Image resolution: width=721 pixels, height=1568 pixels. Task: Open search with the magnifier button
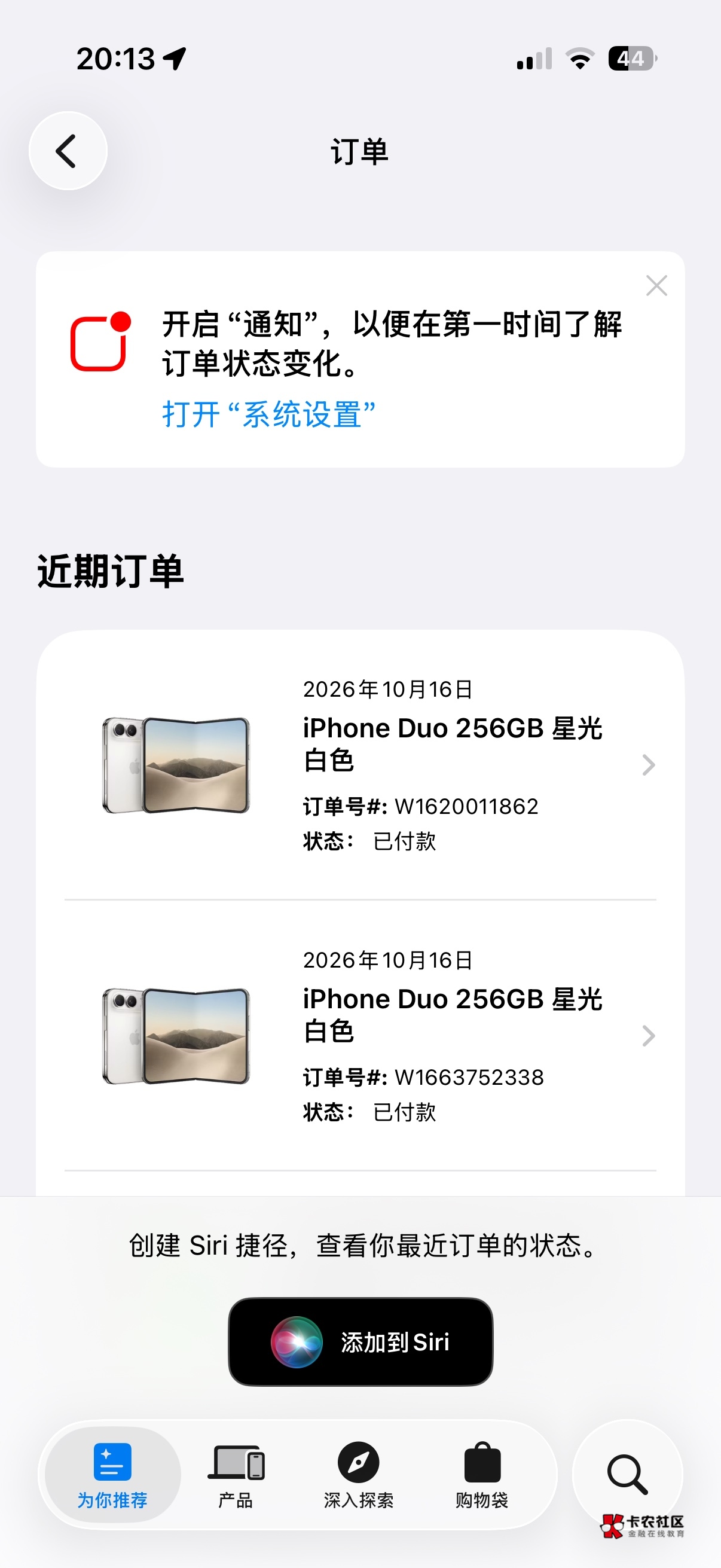point(627,1475)
